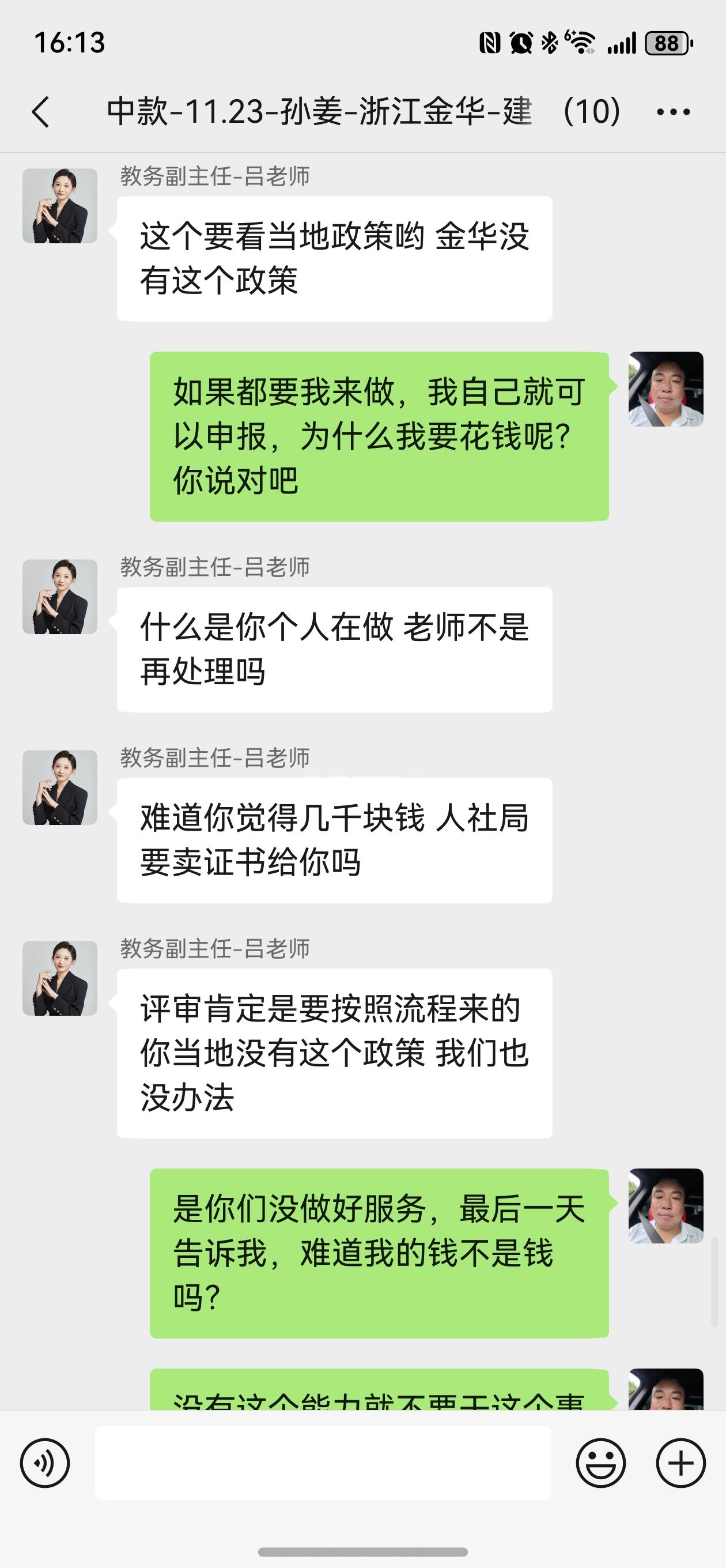Open 吕老师's avatar beside 人社局要卖证书 message
Image resolution: width=726 pixels, height=1568 pixels.
click(60, 787)
